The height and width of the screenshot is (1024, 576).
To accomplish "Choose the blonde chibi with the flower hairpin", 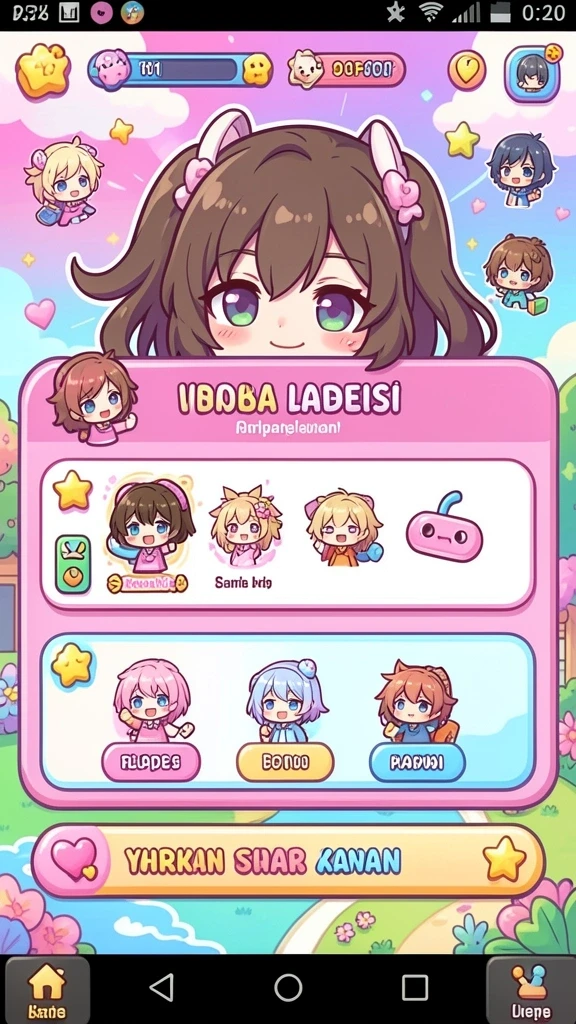I will 245,526.
